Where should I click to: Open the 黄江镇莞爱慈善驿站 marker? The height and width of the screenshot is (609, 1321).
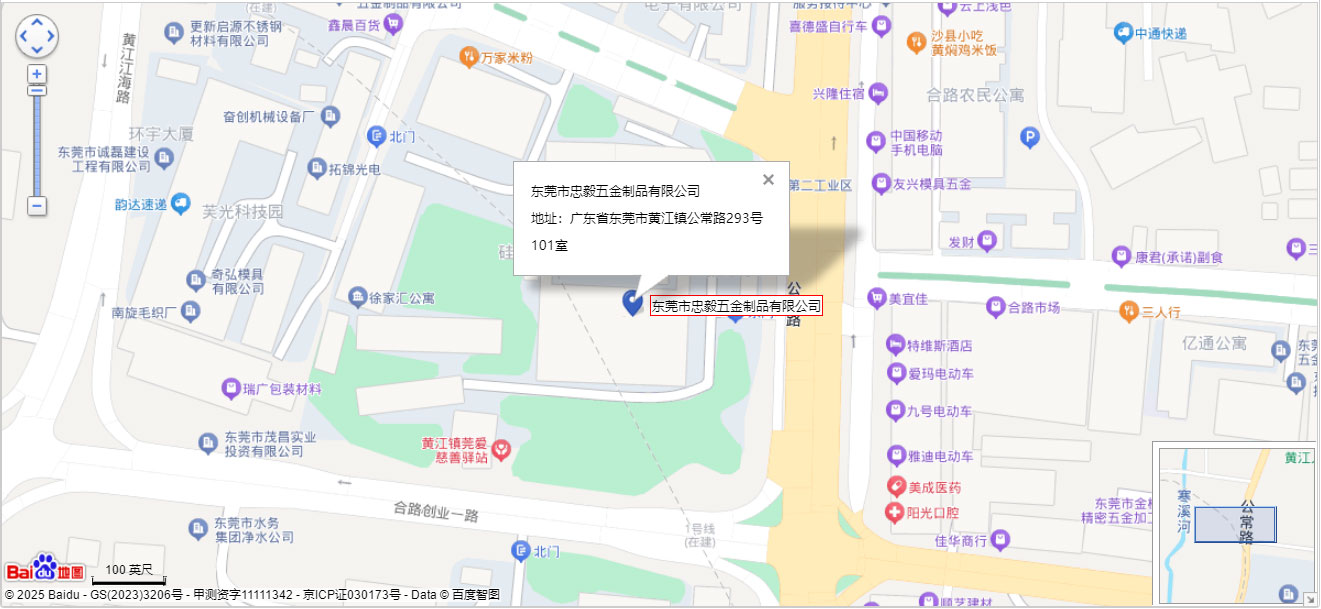pyautogui.click(x=501, y=451)
